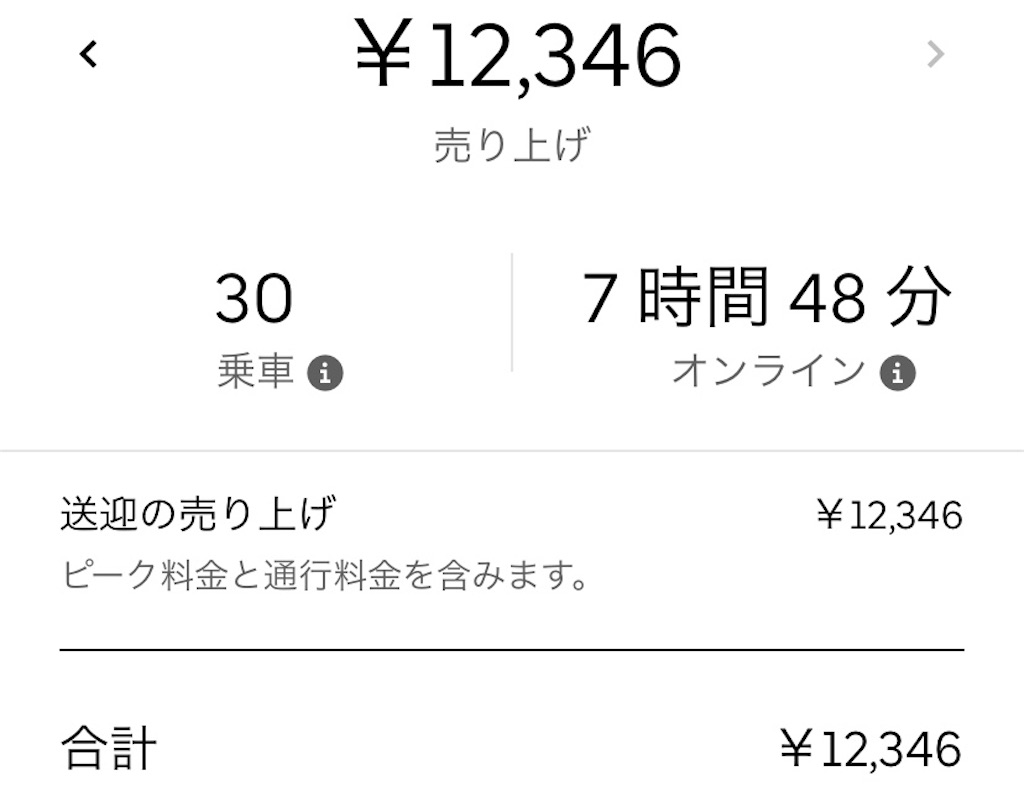Go to the previous earnings period

(x=89, y=54)
